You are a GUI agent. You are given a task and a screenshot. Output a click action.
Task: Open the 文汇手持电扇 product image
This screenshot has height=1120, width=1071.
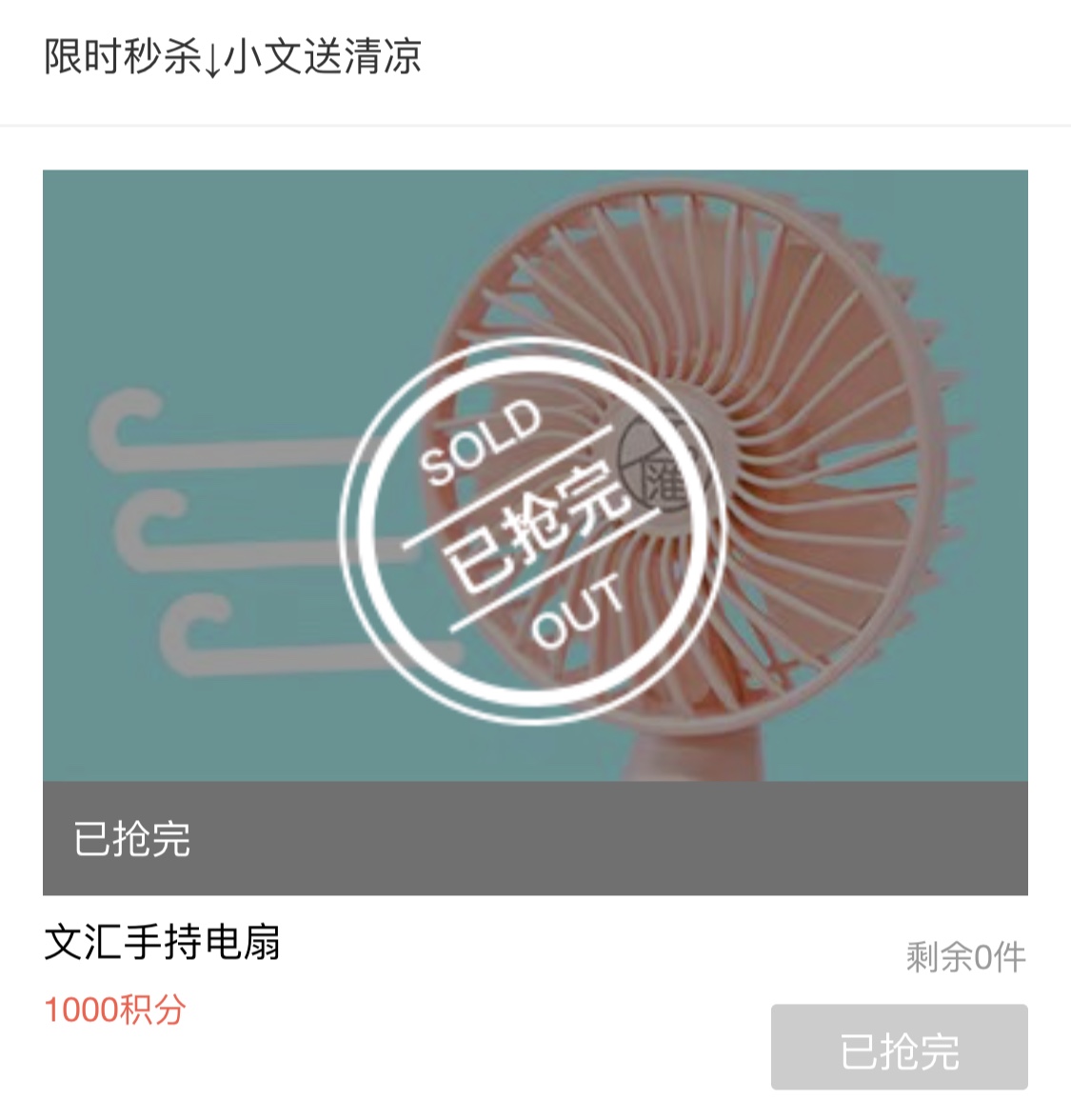point(535,476)
